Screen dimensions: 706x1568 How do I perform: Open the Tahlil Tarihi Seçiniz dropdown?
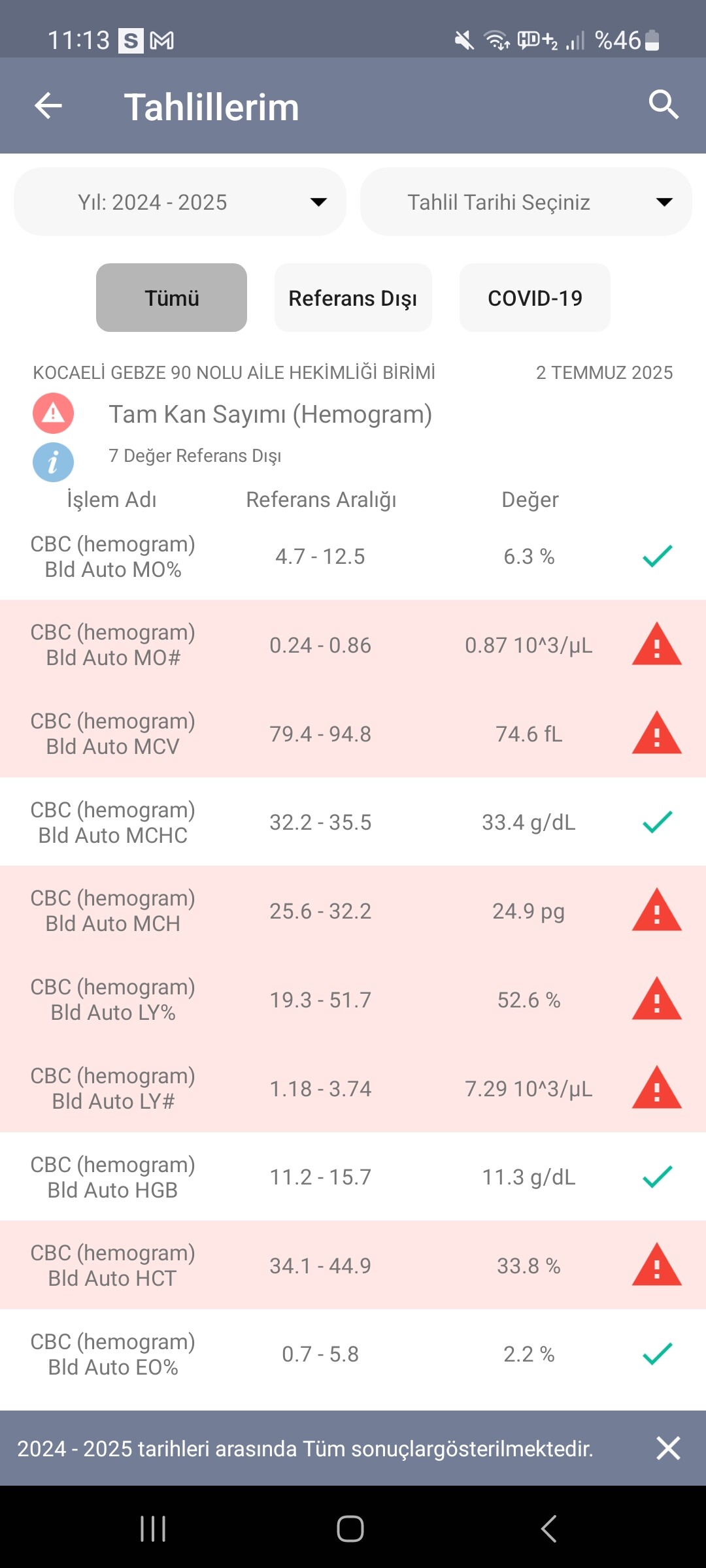tap(526, 202)
